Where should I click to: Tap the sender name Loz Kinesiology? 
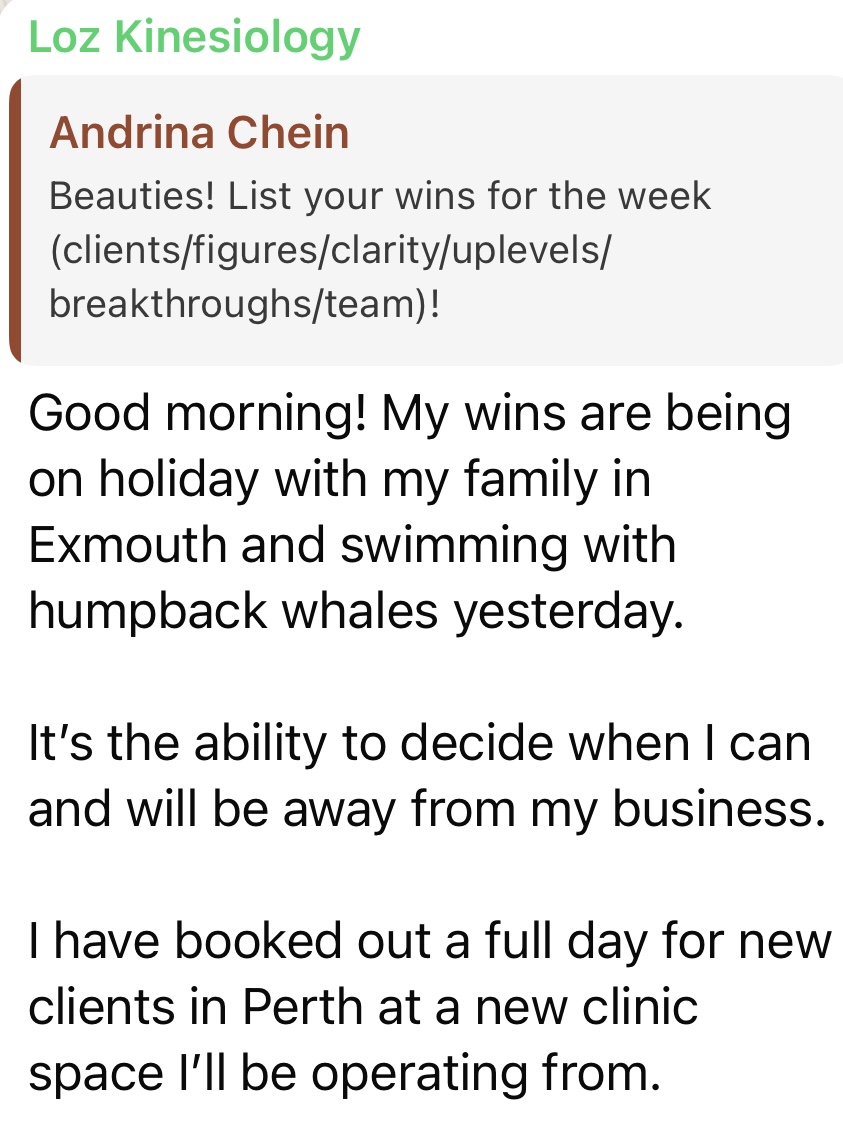[x=194, y=38]
